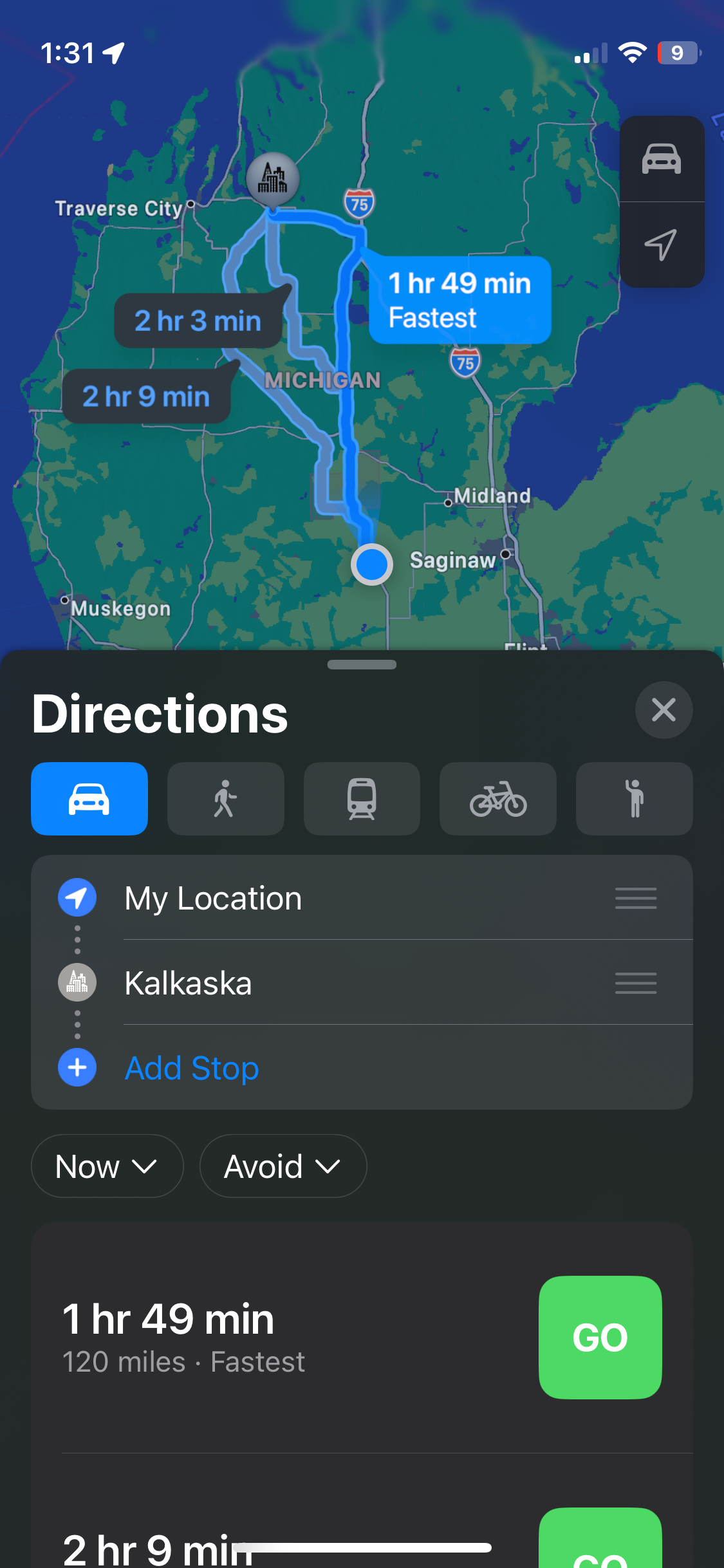This screenshot has width=724, height=1568.
Task: Recenter map on current location
Action: [x=662, y=245]
